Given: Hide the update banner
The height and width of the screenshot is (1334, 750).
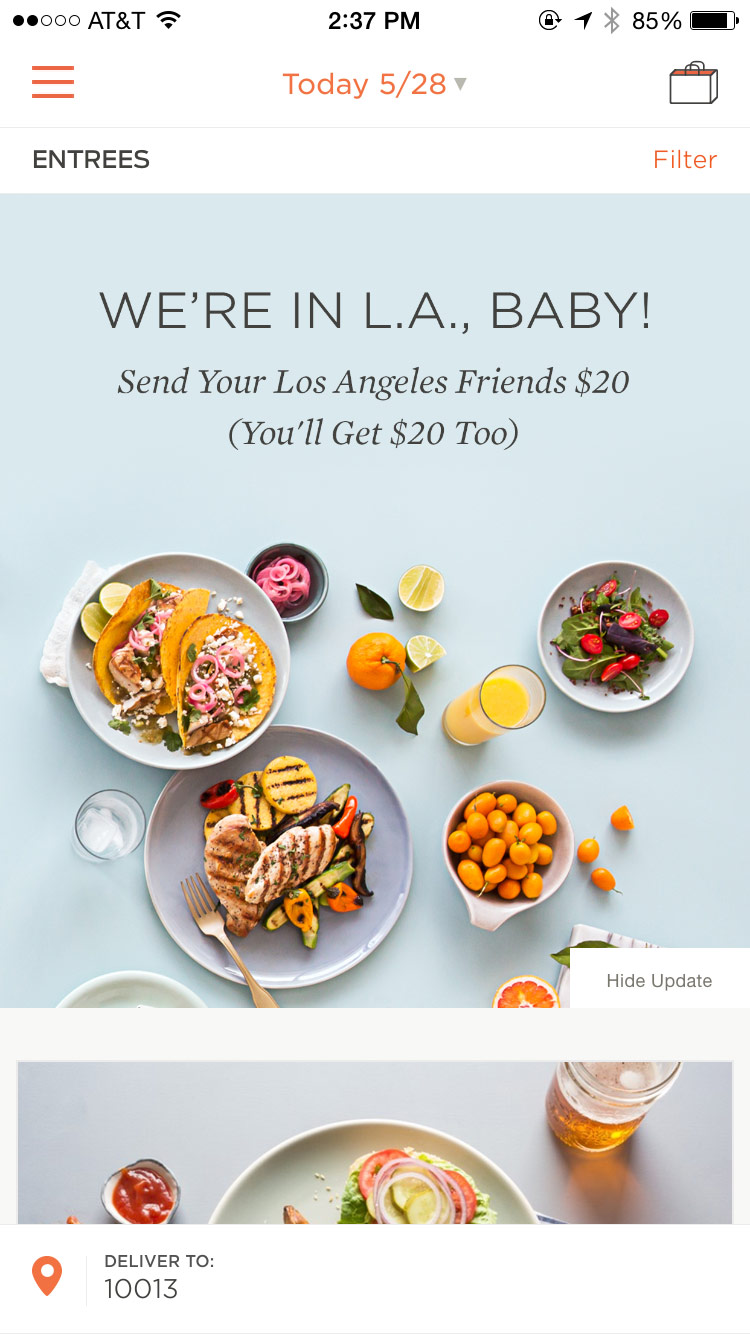Looking at the screenshot, I should click(660, 979).
